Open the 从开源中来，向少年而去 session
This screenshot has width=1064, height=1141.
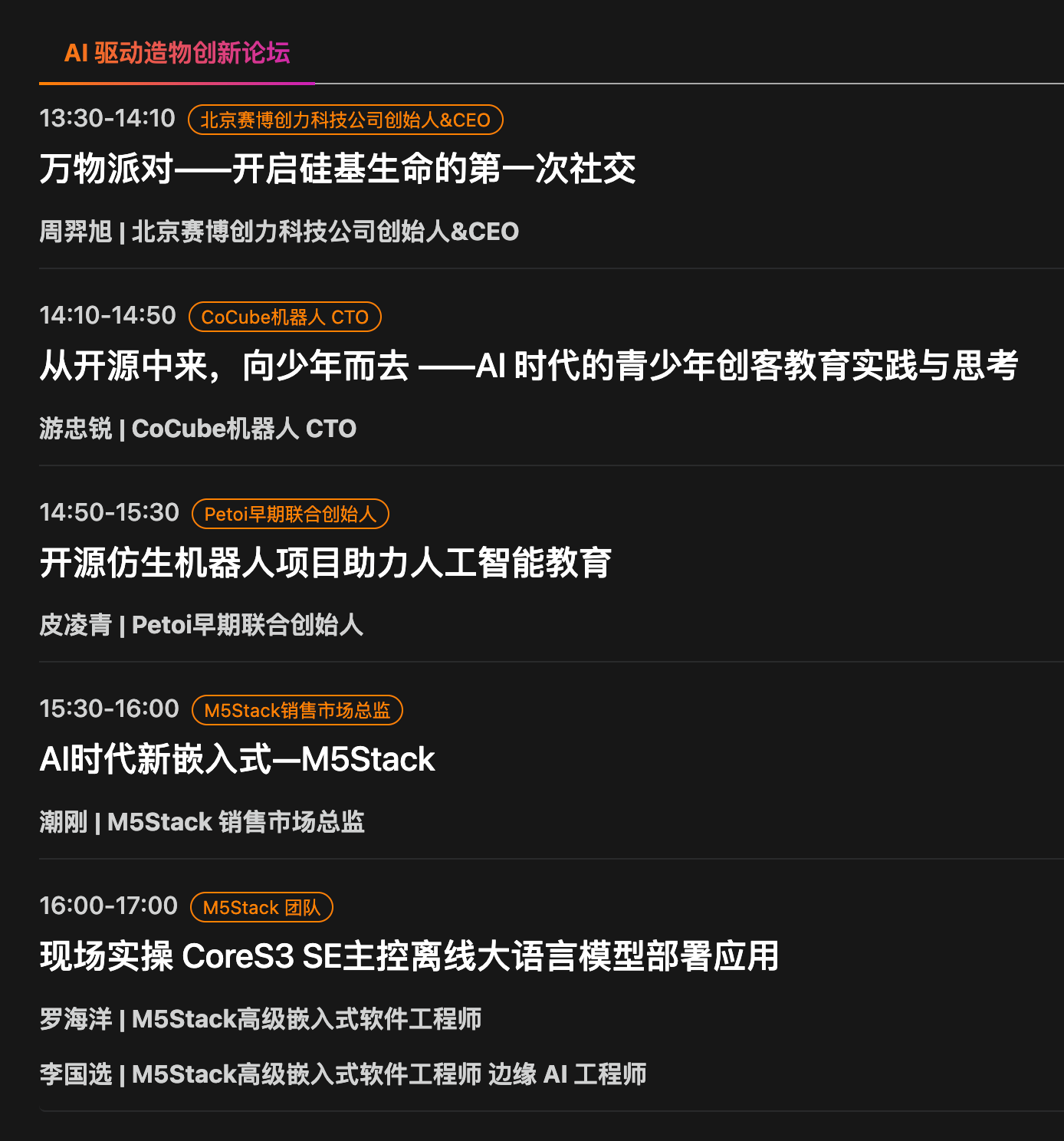point(528,366)
